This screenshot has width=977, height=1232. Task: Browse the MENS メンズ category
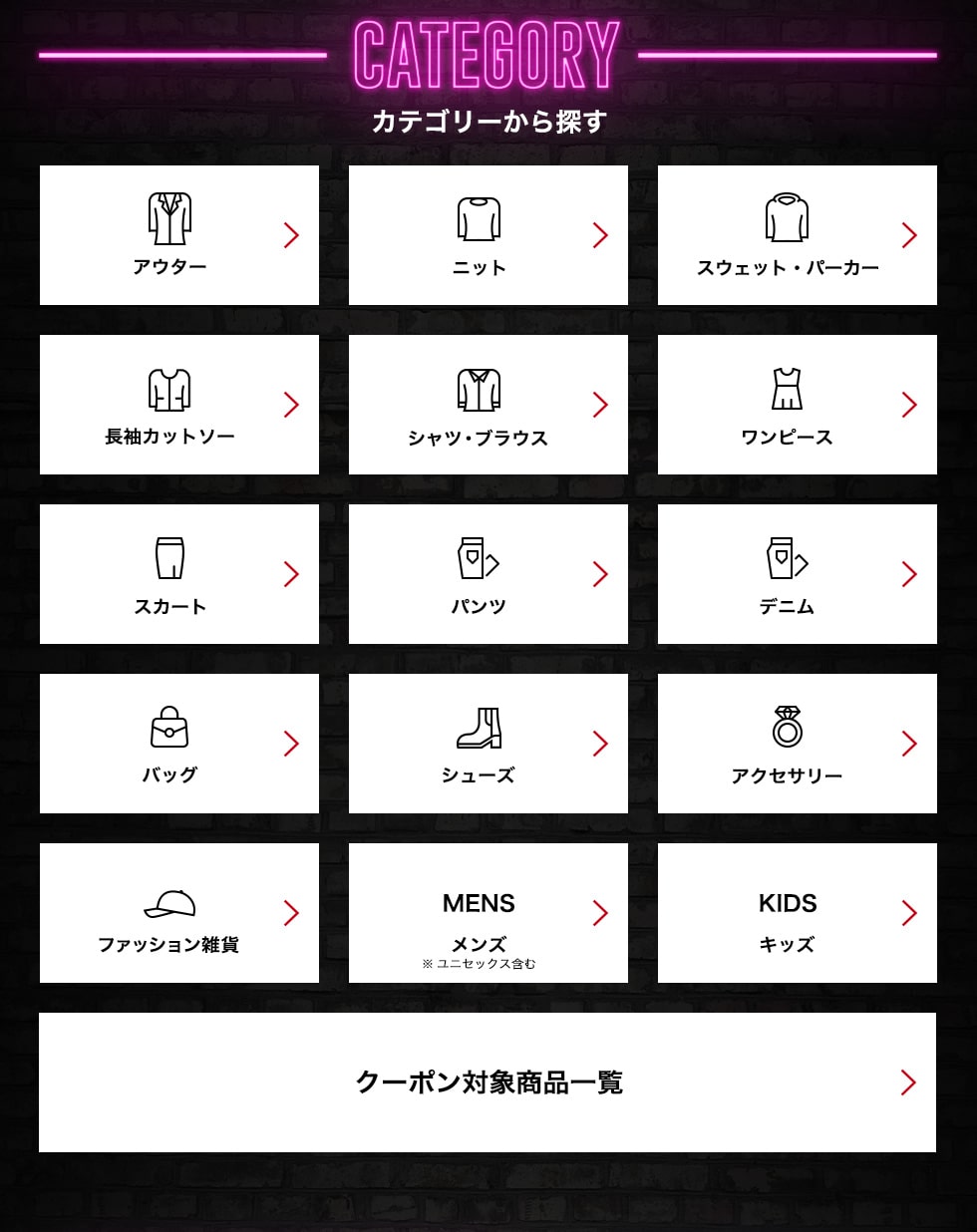(x=488, y=913)
